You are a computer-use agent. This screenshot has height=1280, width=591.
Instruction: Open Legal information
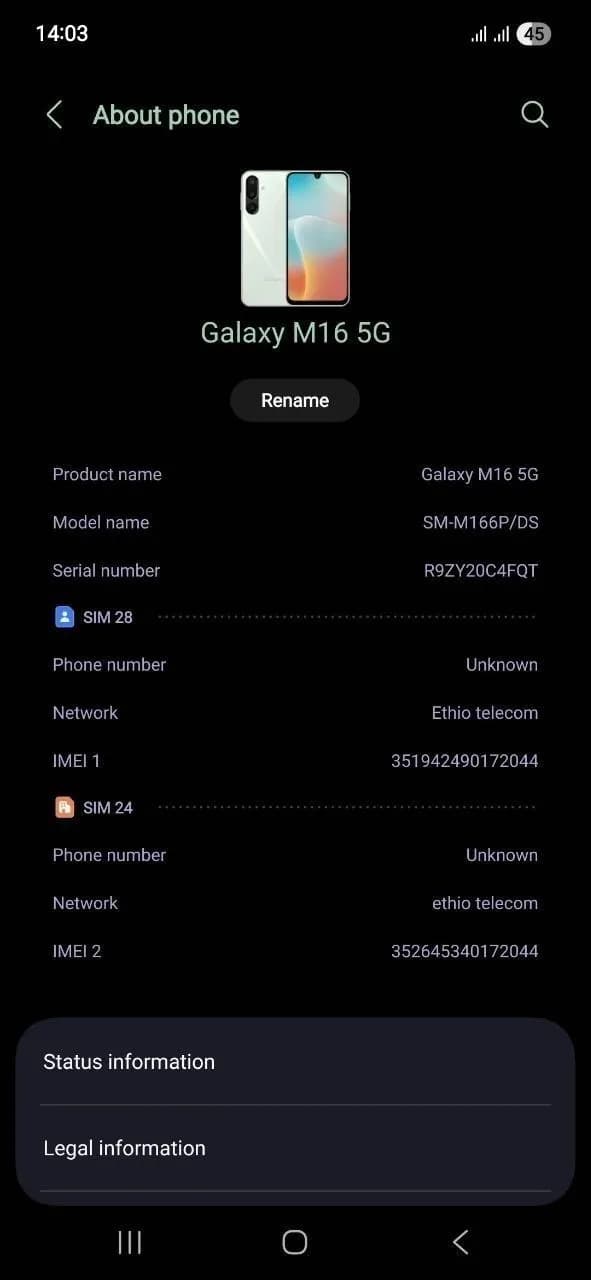pyautogui.click(x=295, y=1148)
